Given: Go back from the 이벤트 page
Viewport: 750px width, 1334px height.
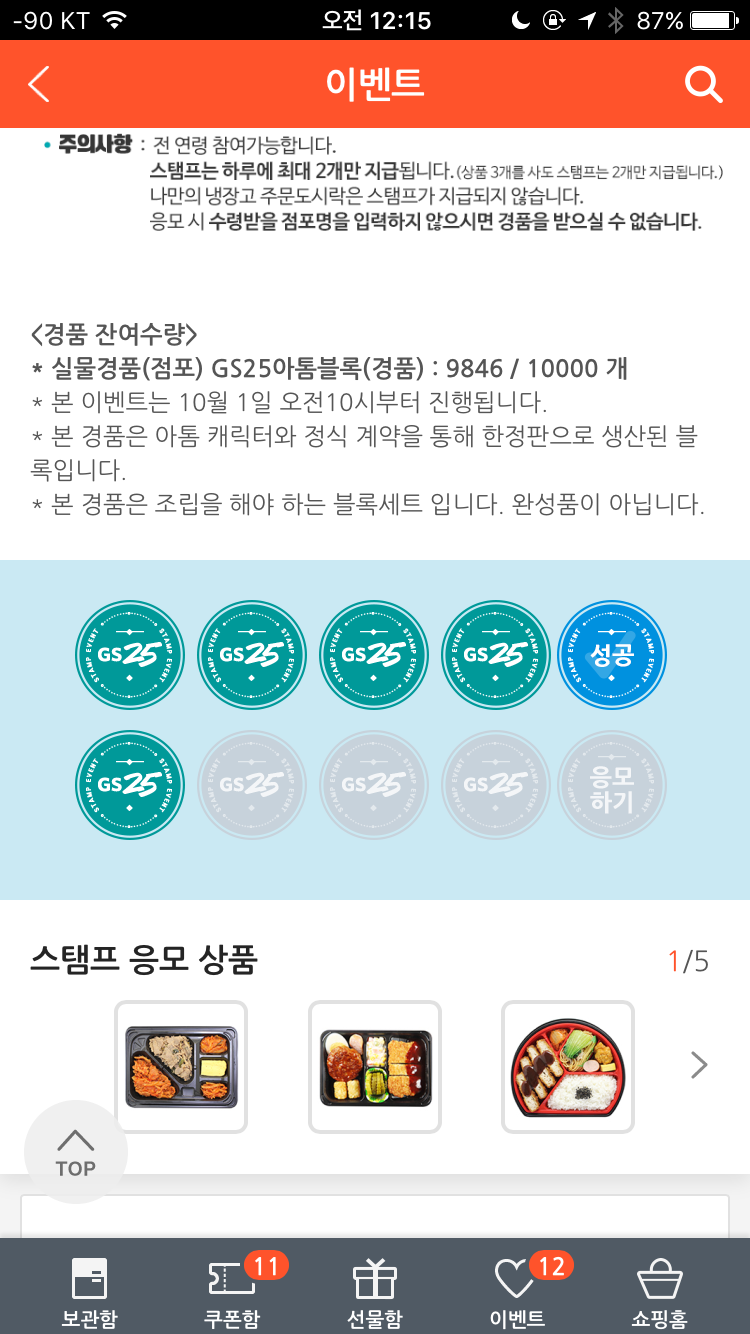Looking at the screenshot, I should click(x=40, y=85).
